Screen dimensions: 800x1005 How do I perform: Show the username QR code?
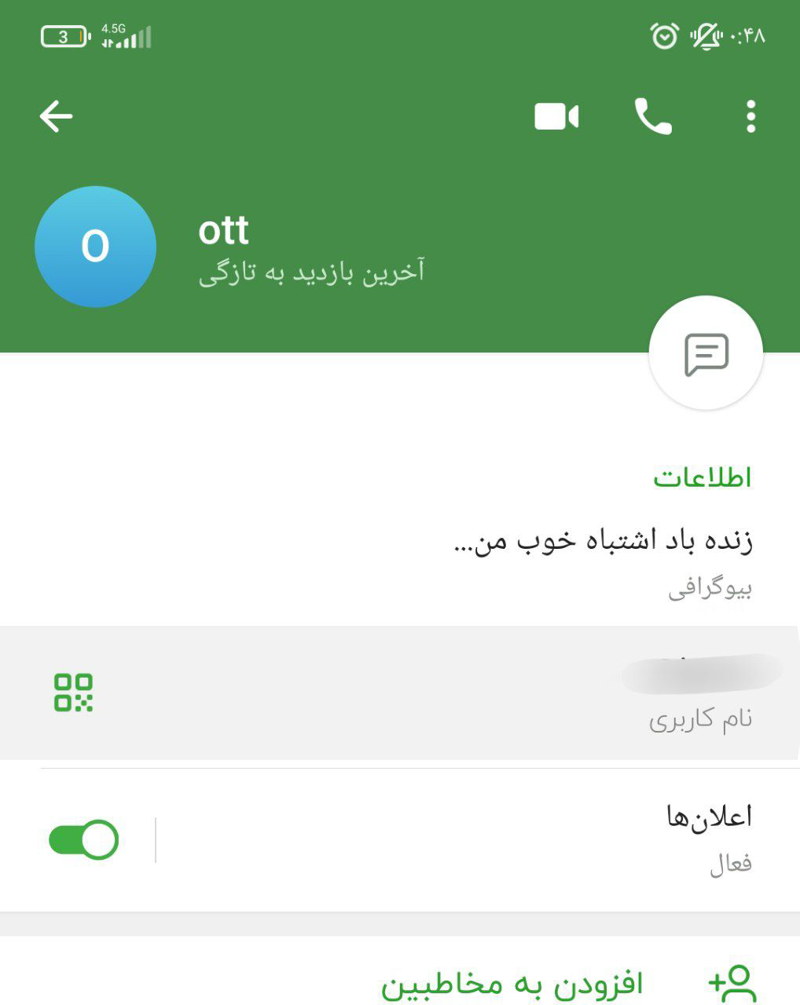[x=73, y=692]
